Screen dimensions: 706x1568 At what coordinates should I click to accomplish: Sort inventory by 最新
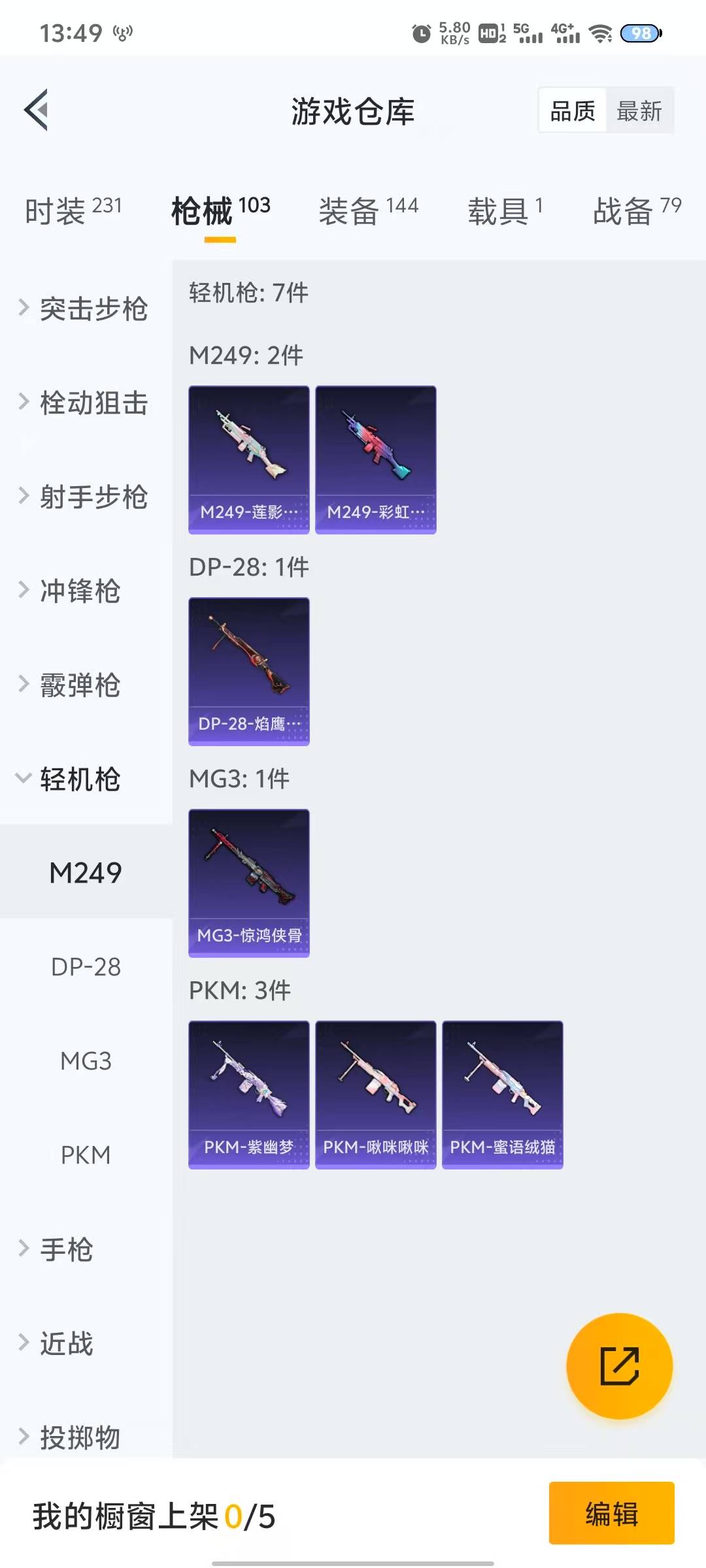coord(639,111)
